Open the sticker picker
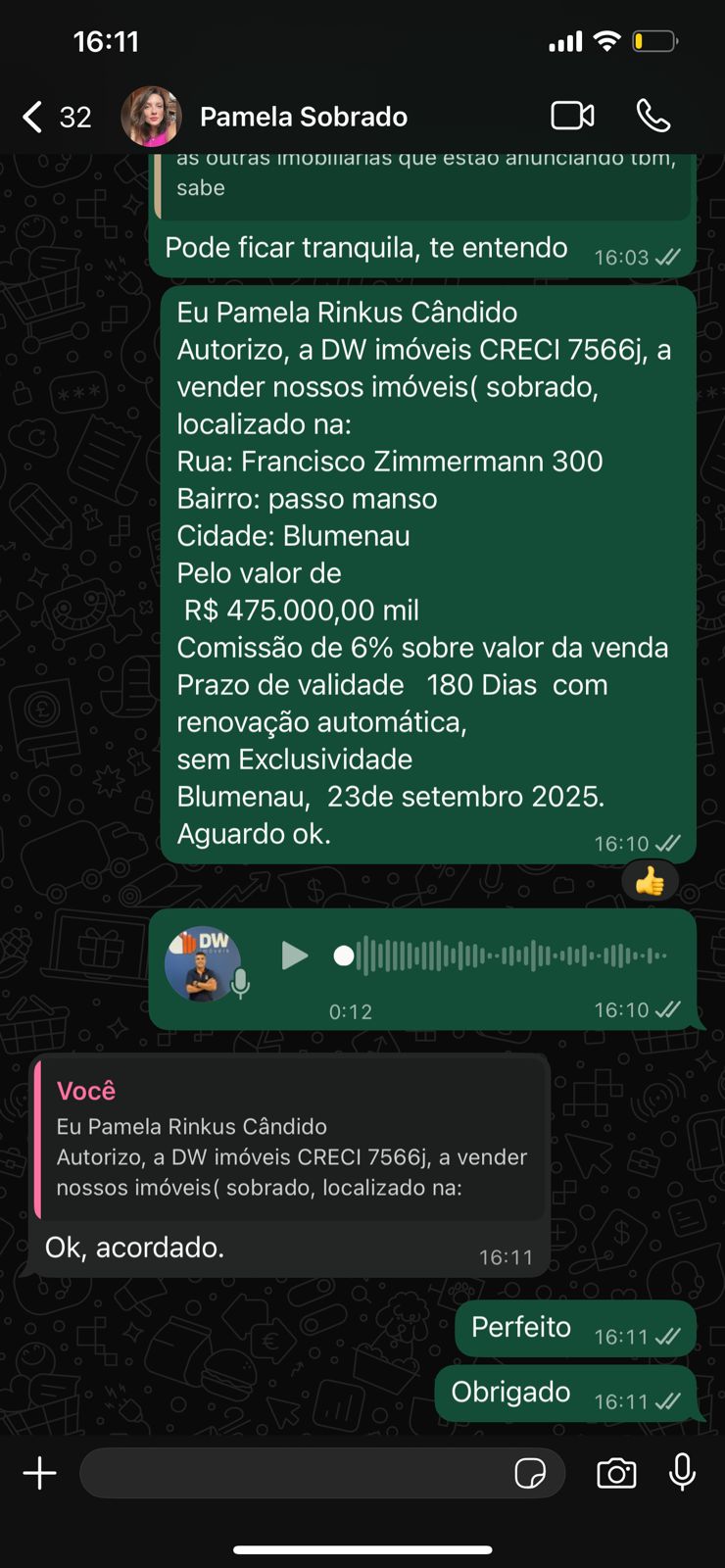 tap(530, 1473)
